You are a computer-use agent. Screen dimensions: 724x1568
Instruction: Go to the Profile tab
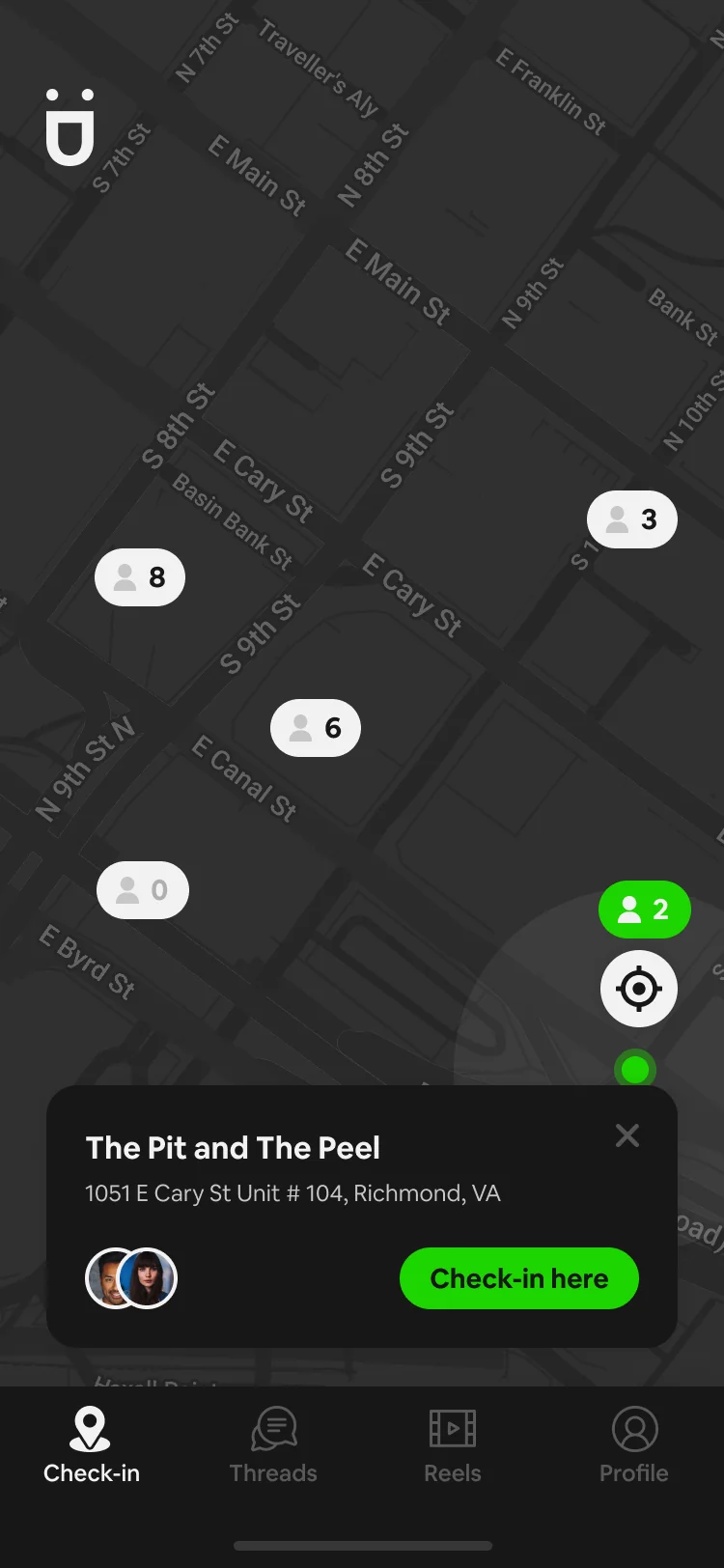tap(634, 1445)
